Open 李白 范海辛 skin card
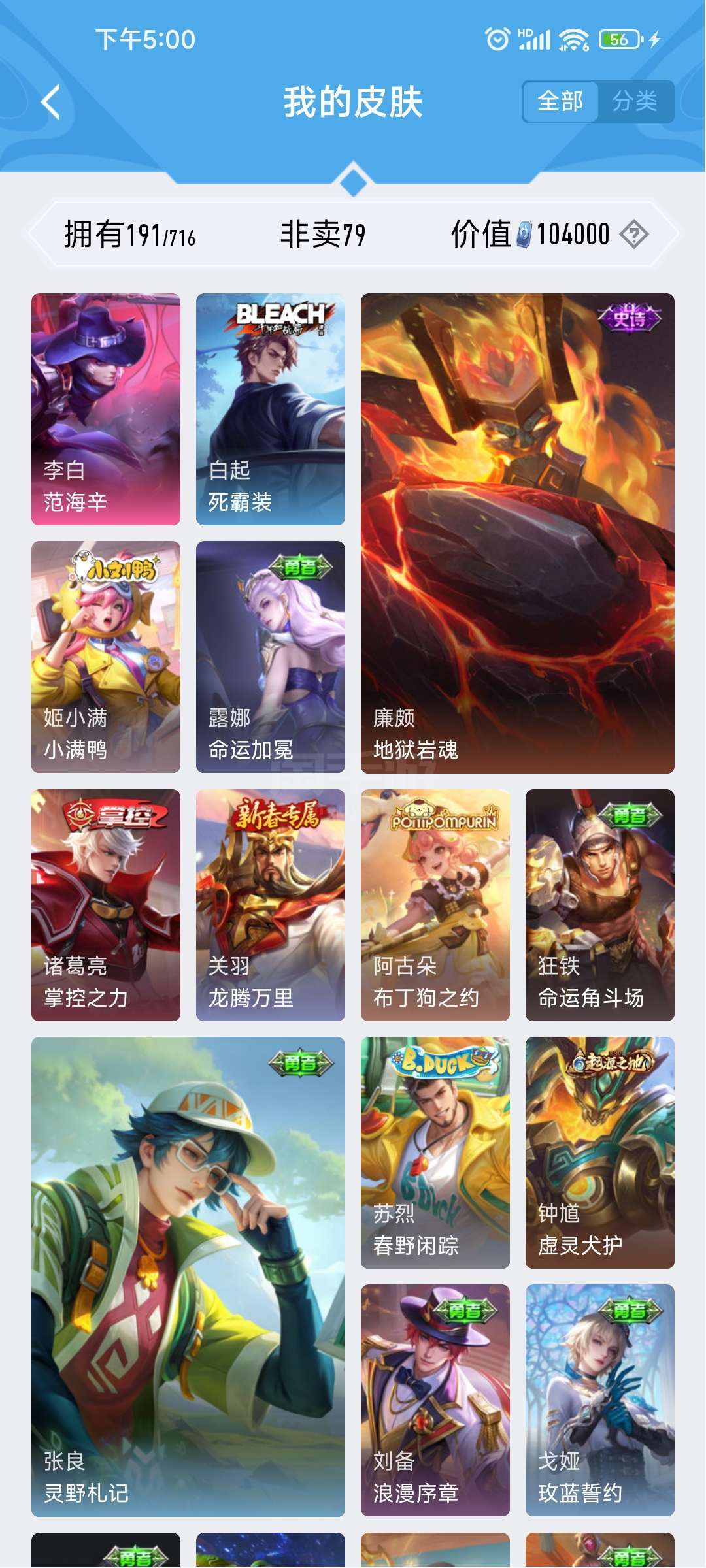This screenshot has height=1568, width=706. pos(106,409)
